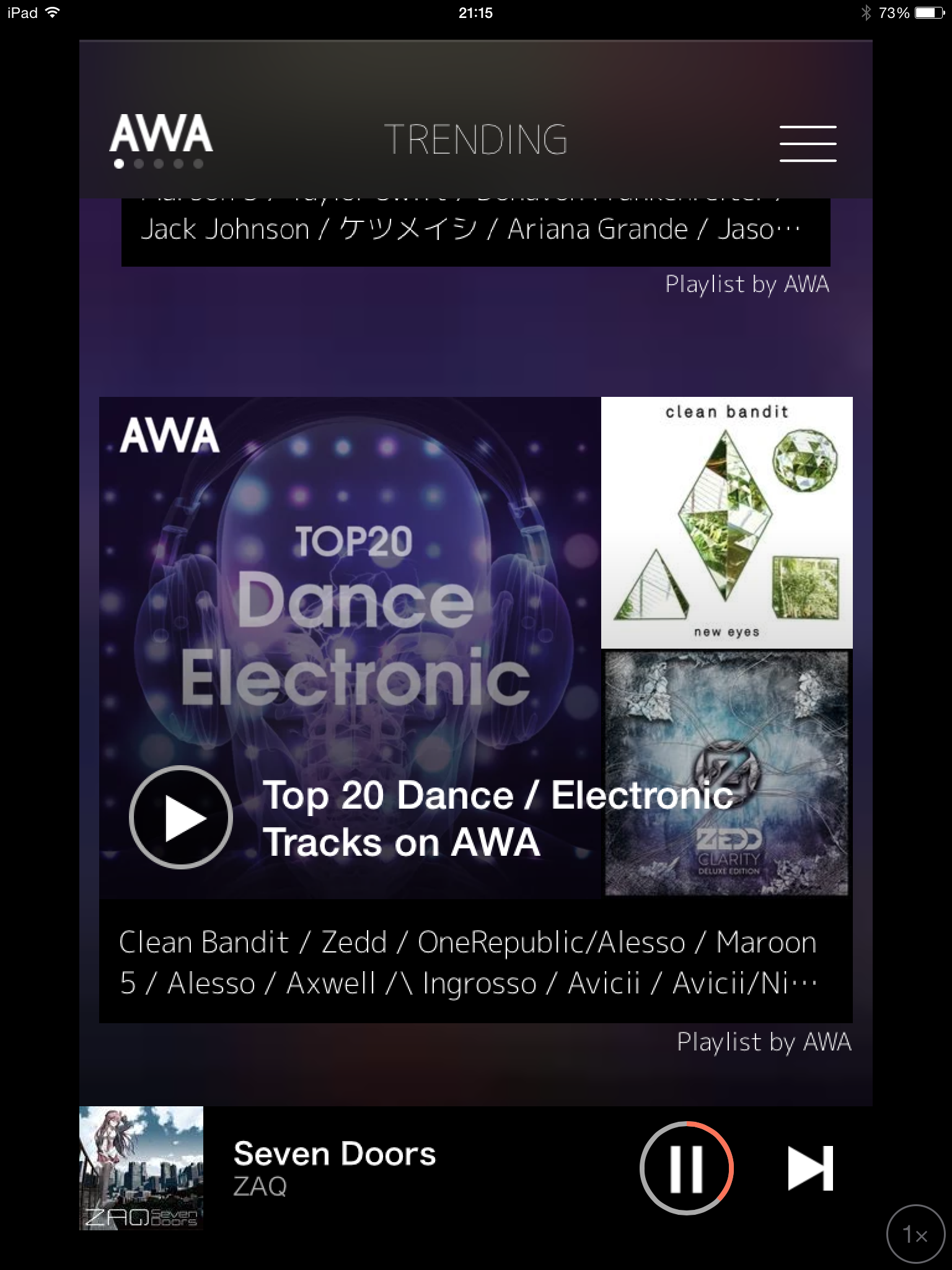Open playlist featuring Jack Johnson and Ariana Grande
The image size is (952, 1270).
tap(475, 231)
